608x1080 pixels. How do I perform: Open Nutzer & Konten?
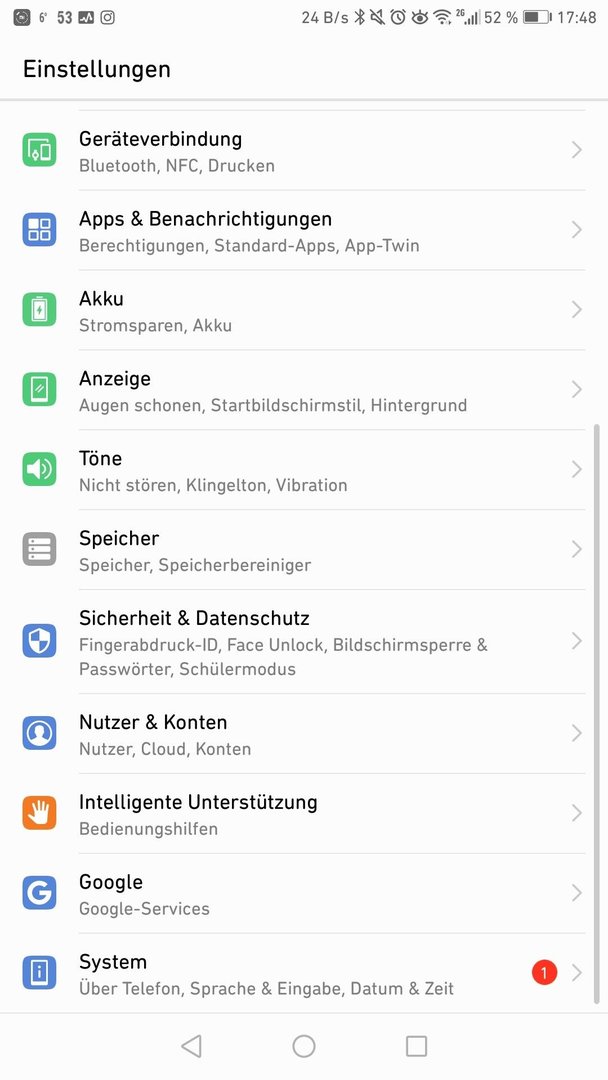pos(304,734)
